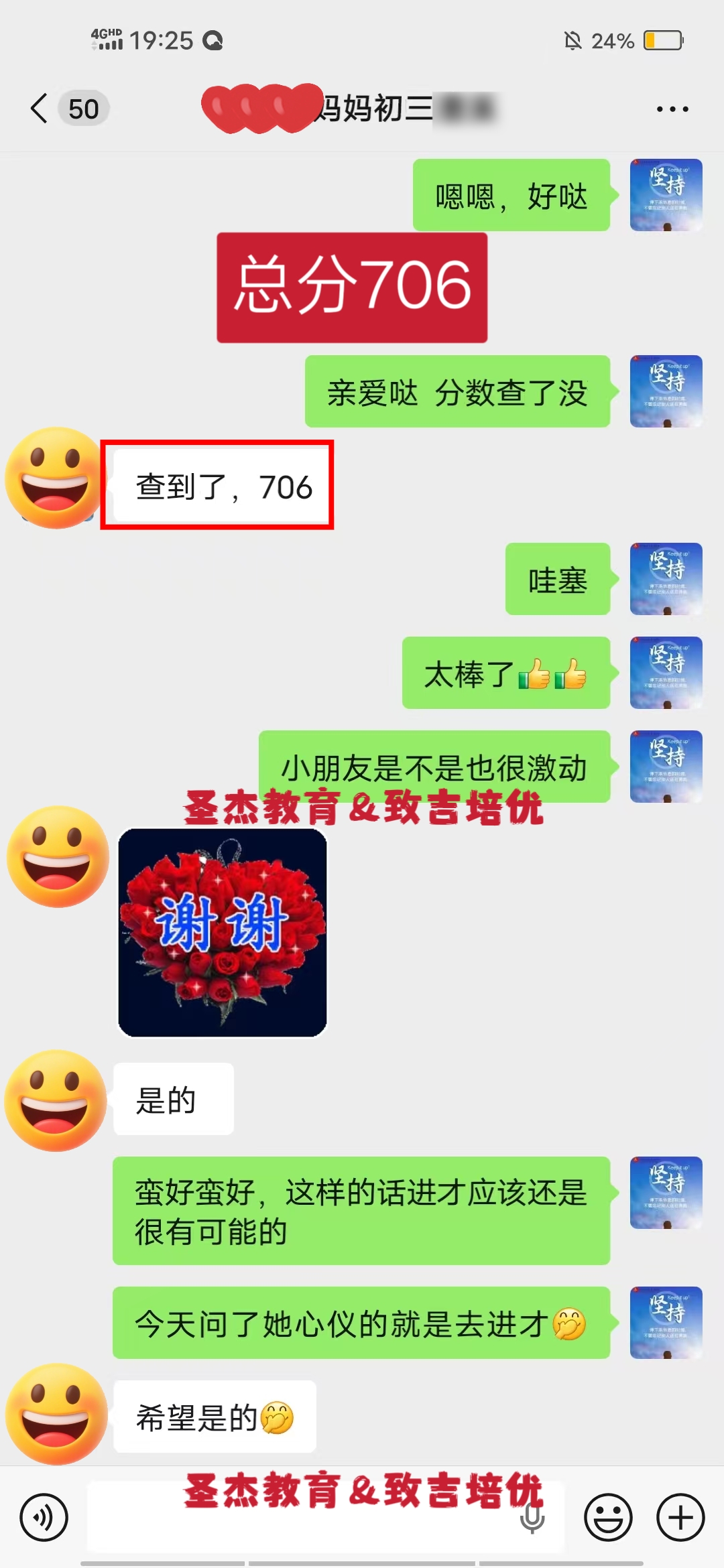
Task: Tap the smiley avatar beside 是的 message
Action: coord(56,1100)
